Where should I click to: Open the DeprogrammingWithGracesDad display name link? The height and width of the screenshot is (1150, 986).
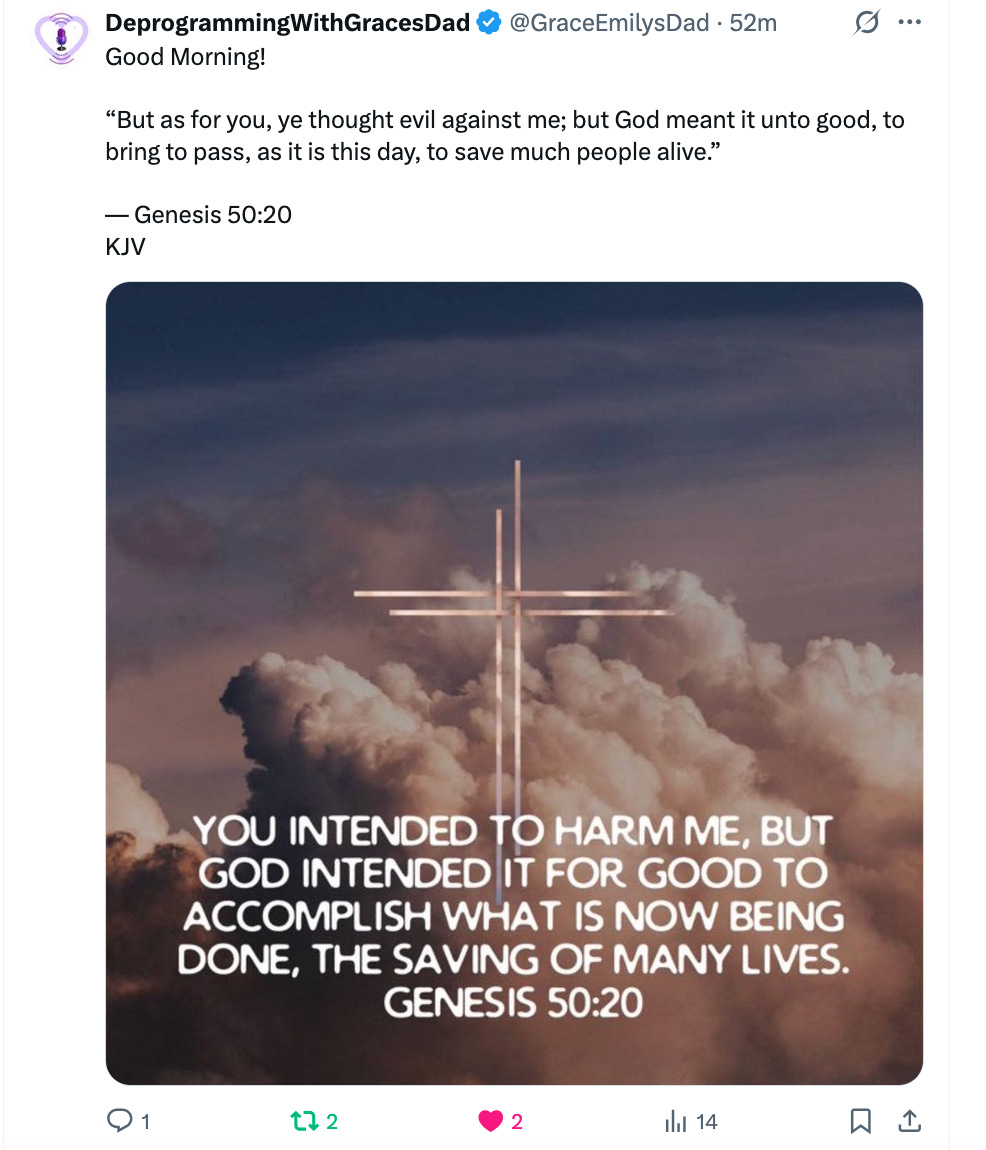[x=287, y=23]
